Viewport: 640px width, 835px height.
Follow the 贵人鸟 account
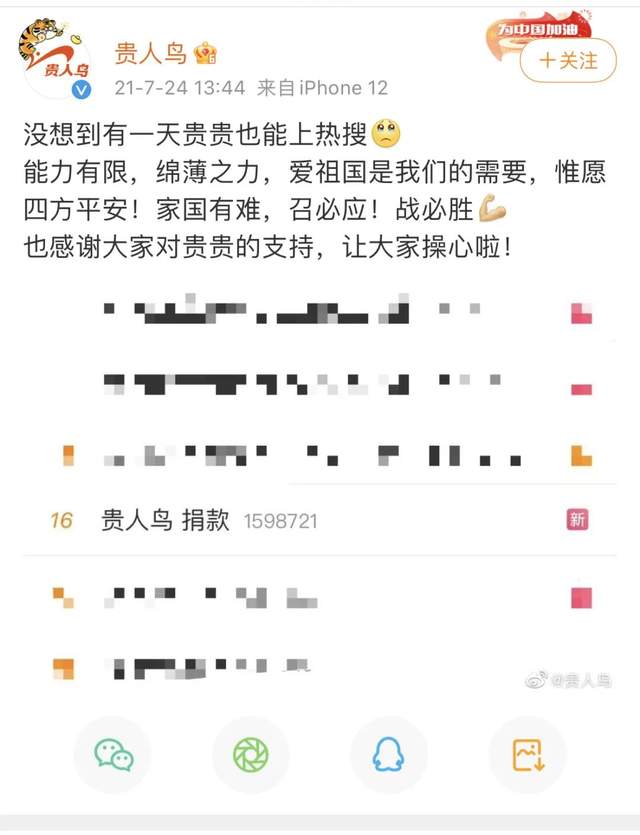point(568,60)
